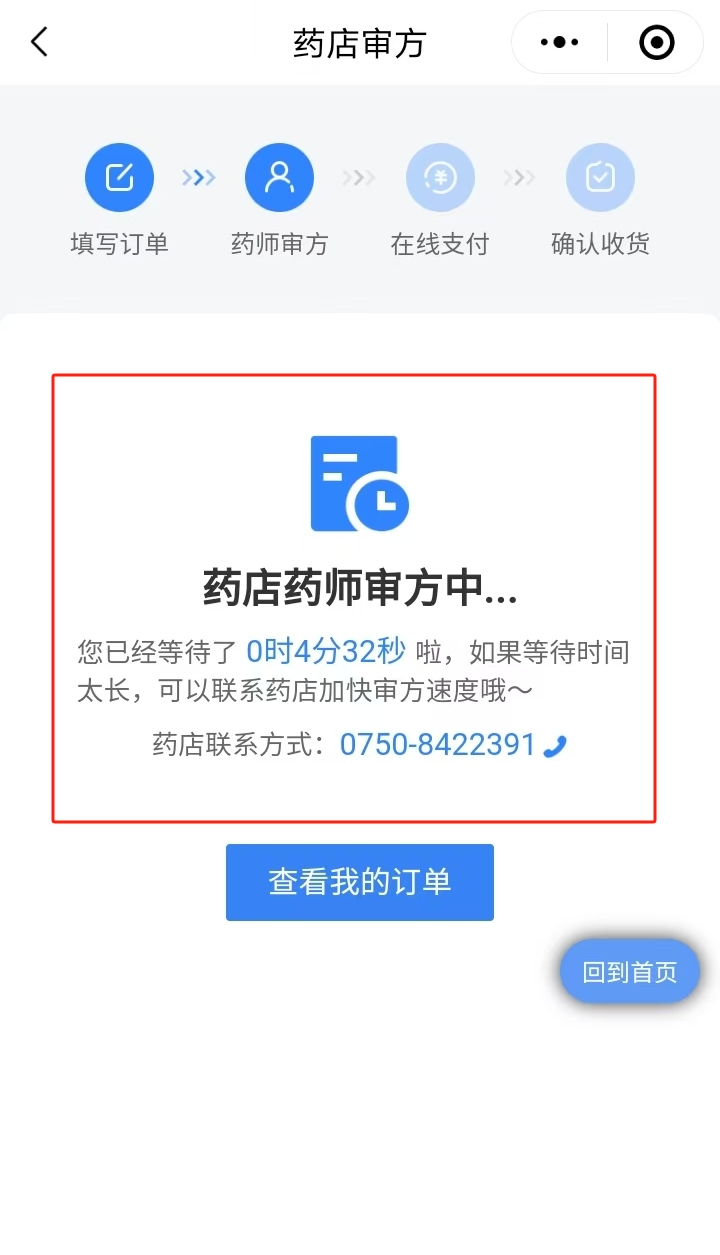720x1255 pixels.
Task: Tap chevrons between 药师审方 and 在线支付
Action: pos(359,176)
